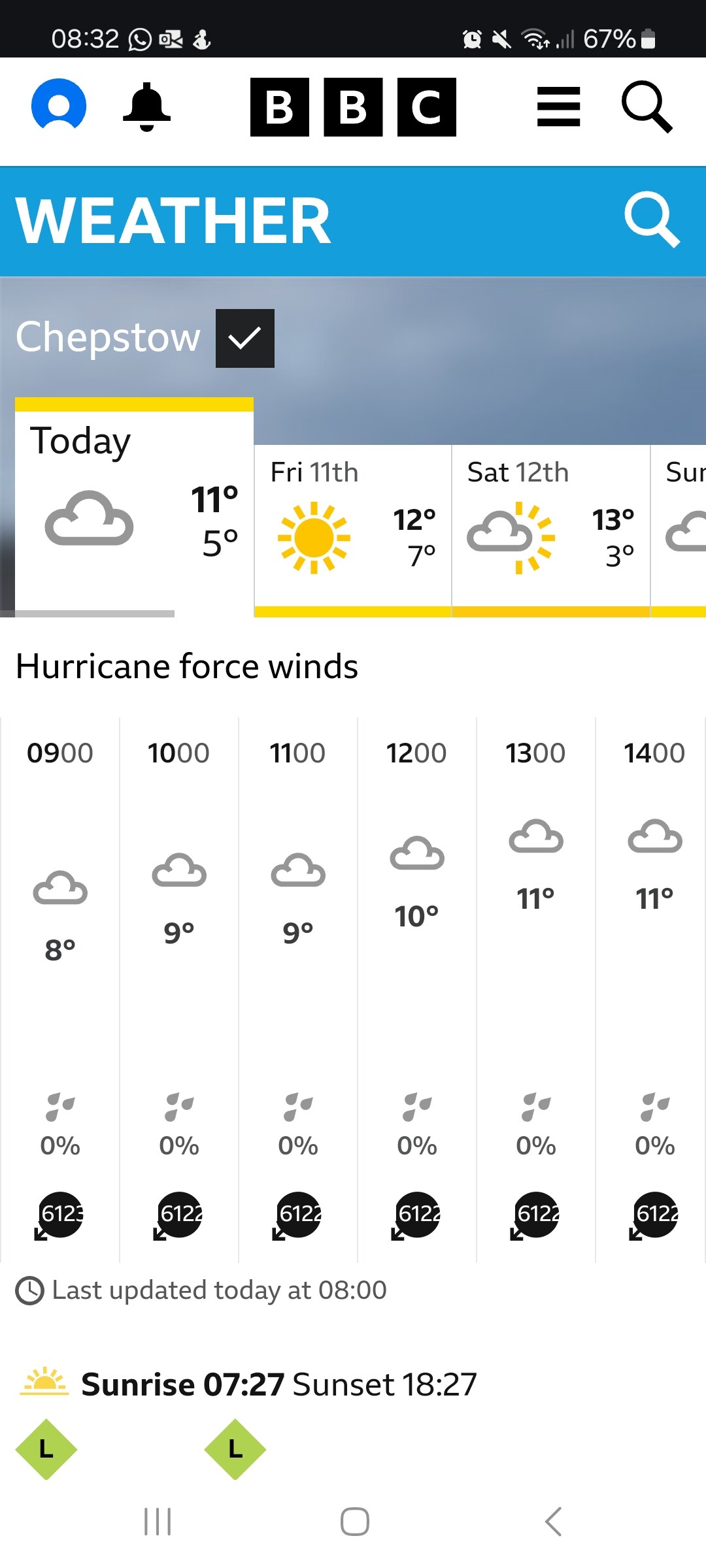Open the BBC hamburger menu
The height and width of the screenshot is (1568, 706).
pos(558,107)
